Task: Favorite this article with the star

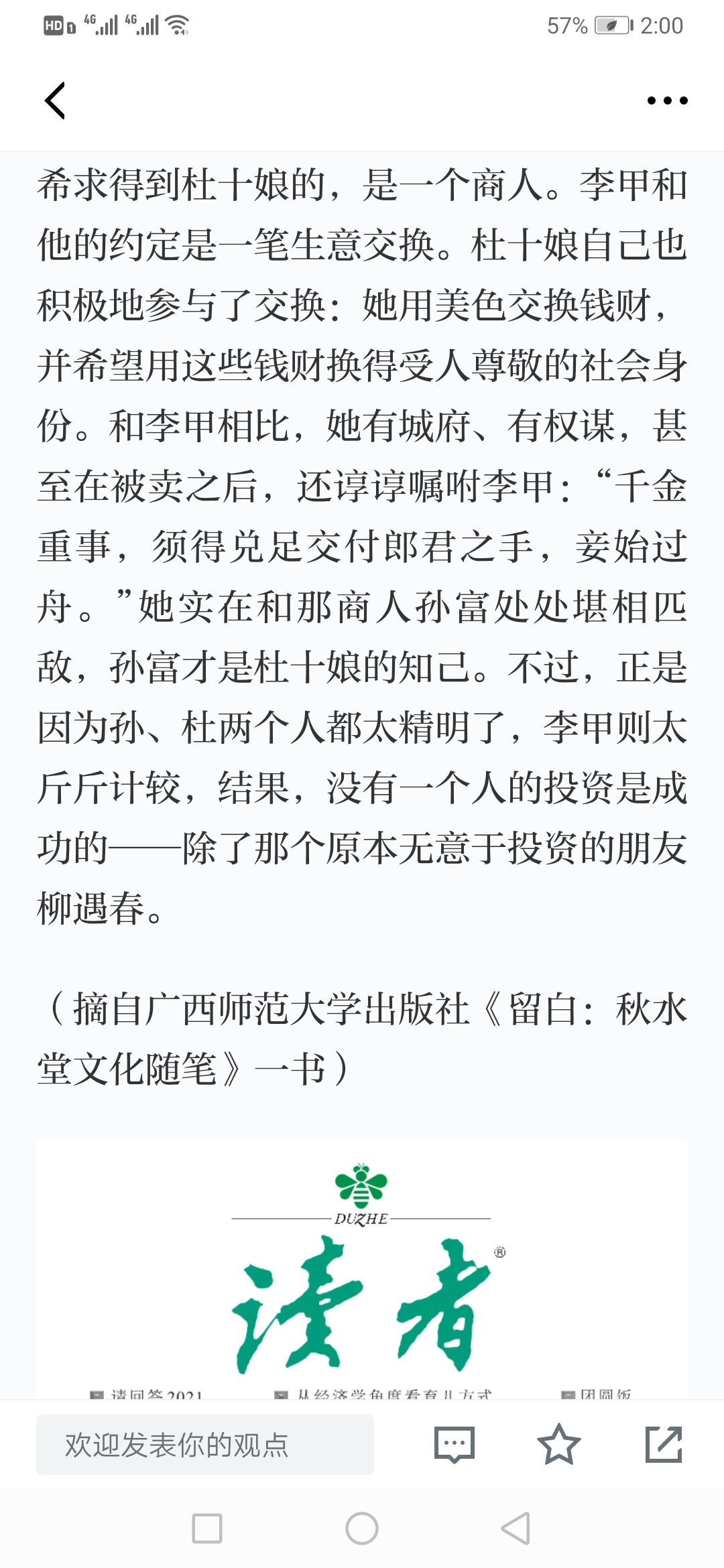Action: [x=558, y=1444]
